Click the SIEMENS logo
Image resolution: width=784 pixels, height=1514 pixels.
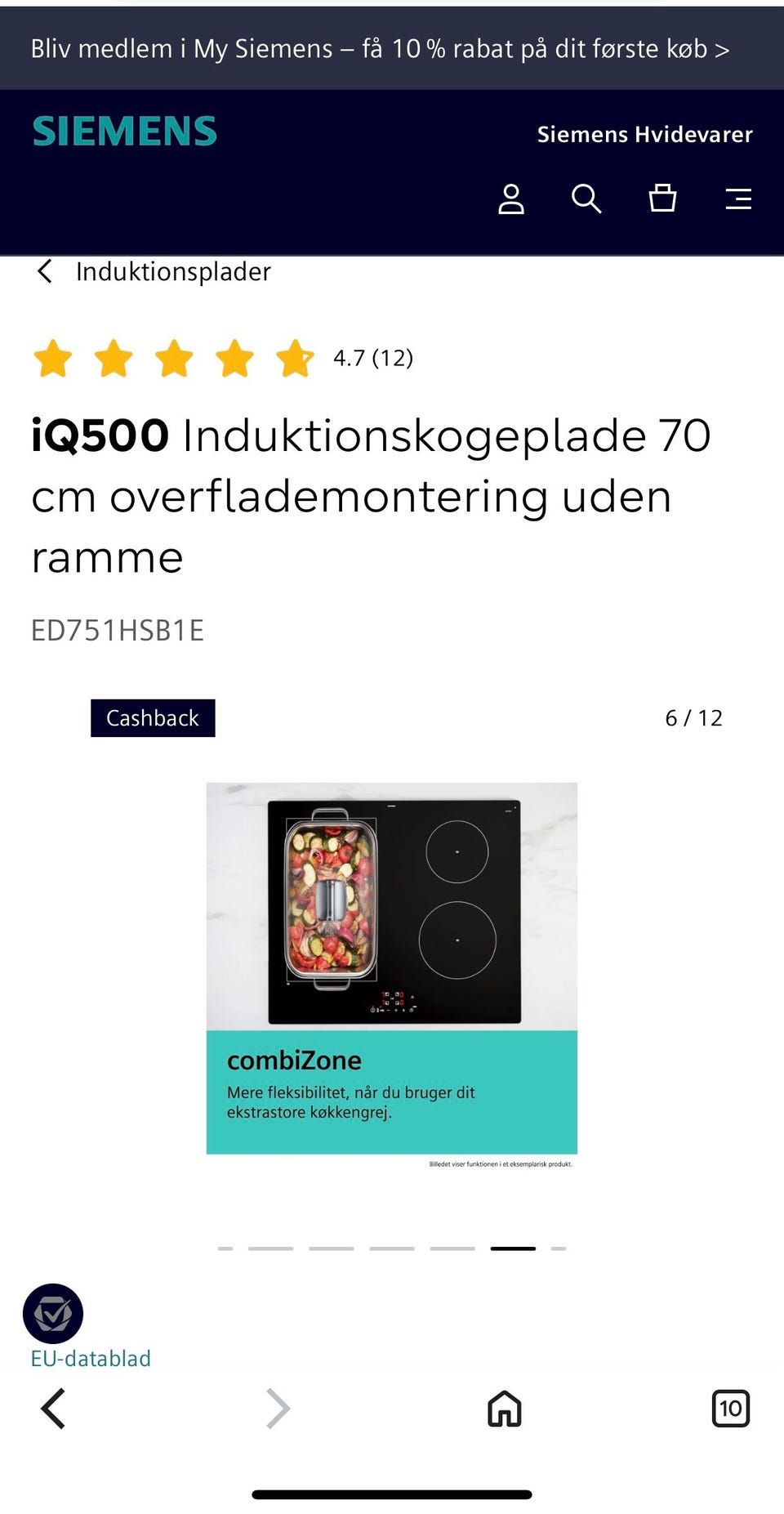point(125,131)
